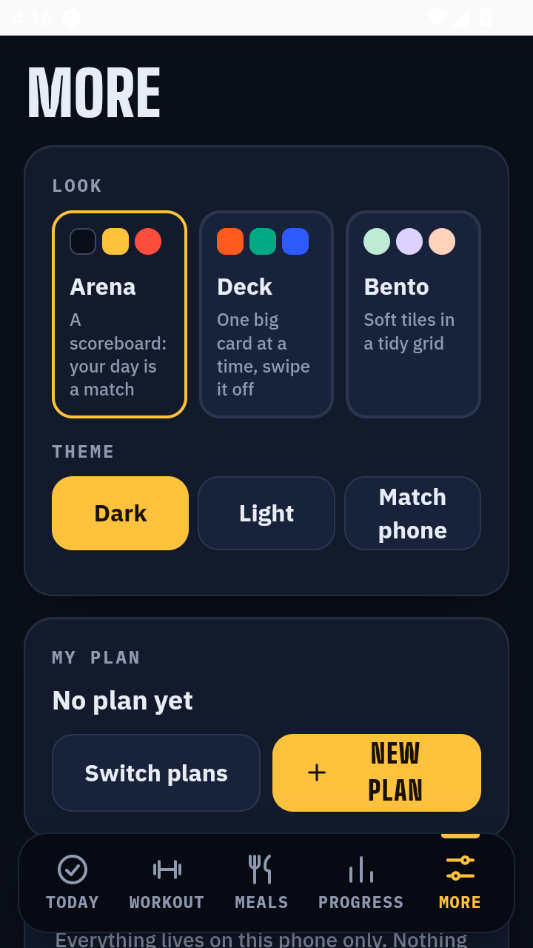Viewport: 533px width, 948px height.
Task: Switch theme to Dark
Action: point(120,513)
